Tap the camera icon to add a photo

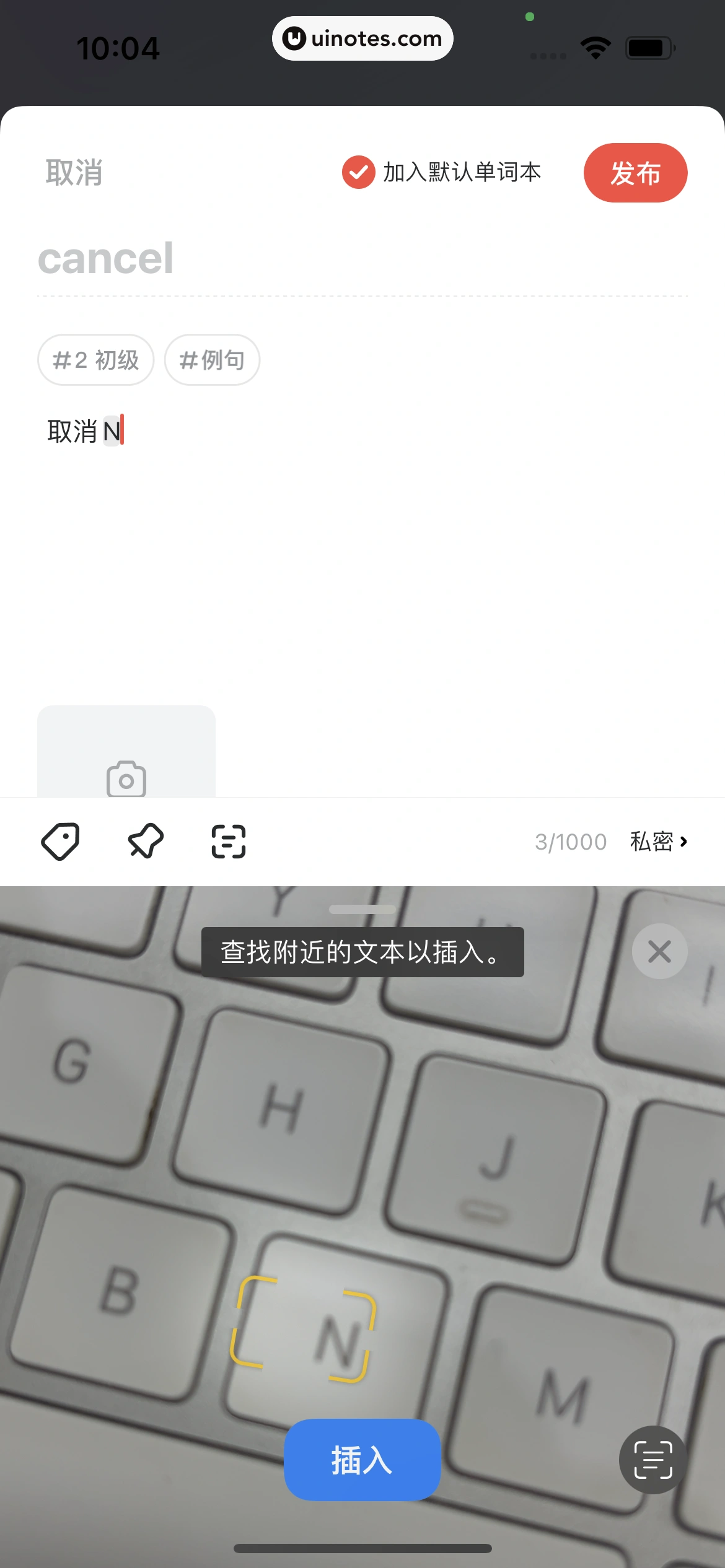point(126,779)
